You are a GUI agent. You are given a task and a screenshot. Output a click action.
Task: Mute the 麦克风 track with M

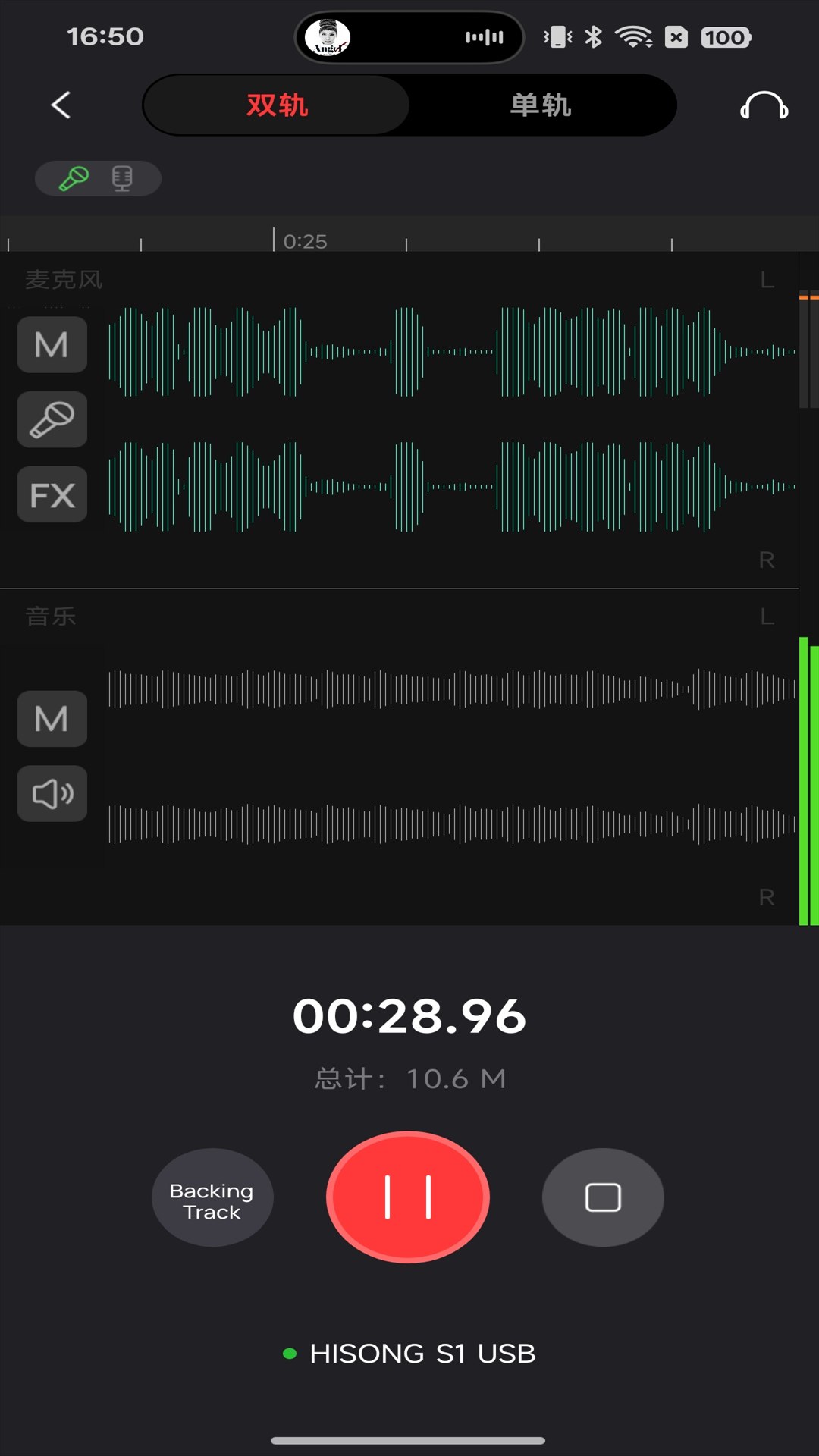(52, 345)
